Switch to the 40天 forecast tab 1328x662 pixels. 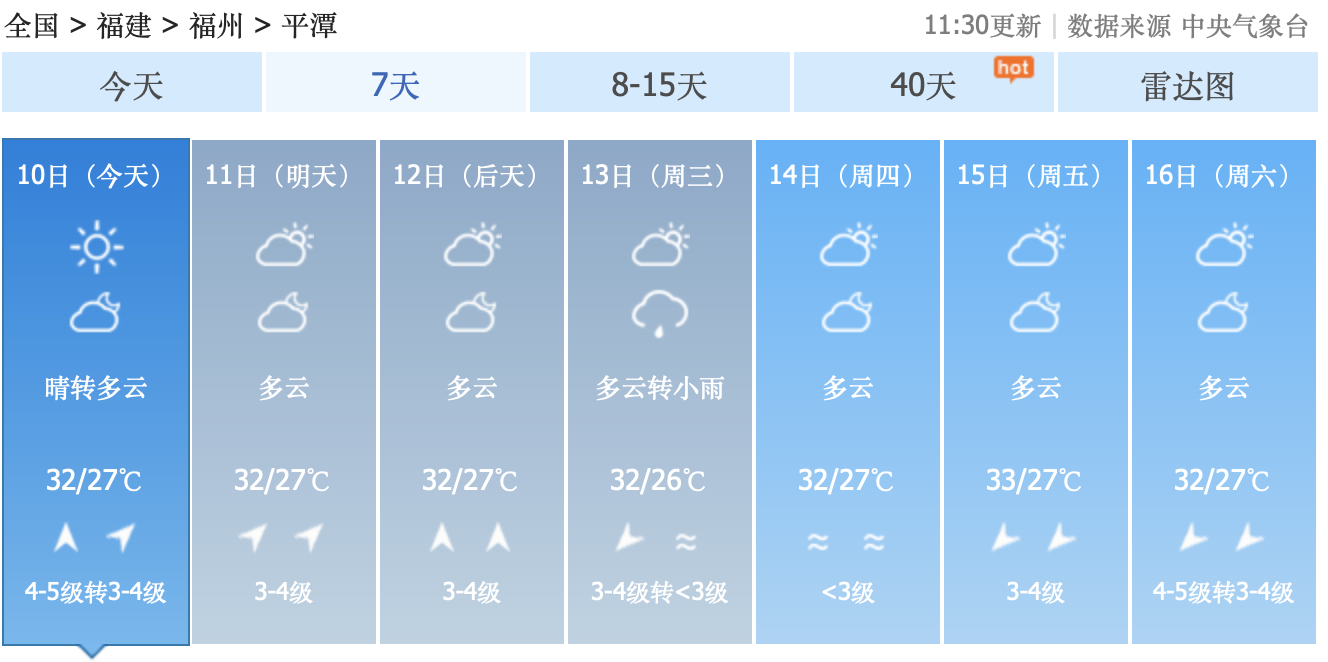[x=923, y=84]
